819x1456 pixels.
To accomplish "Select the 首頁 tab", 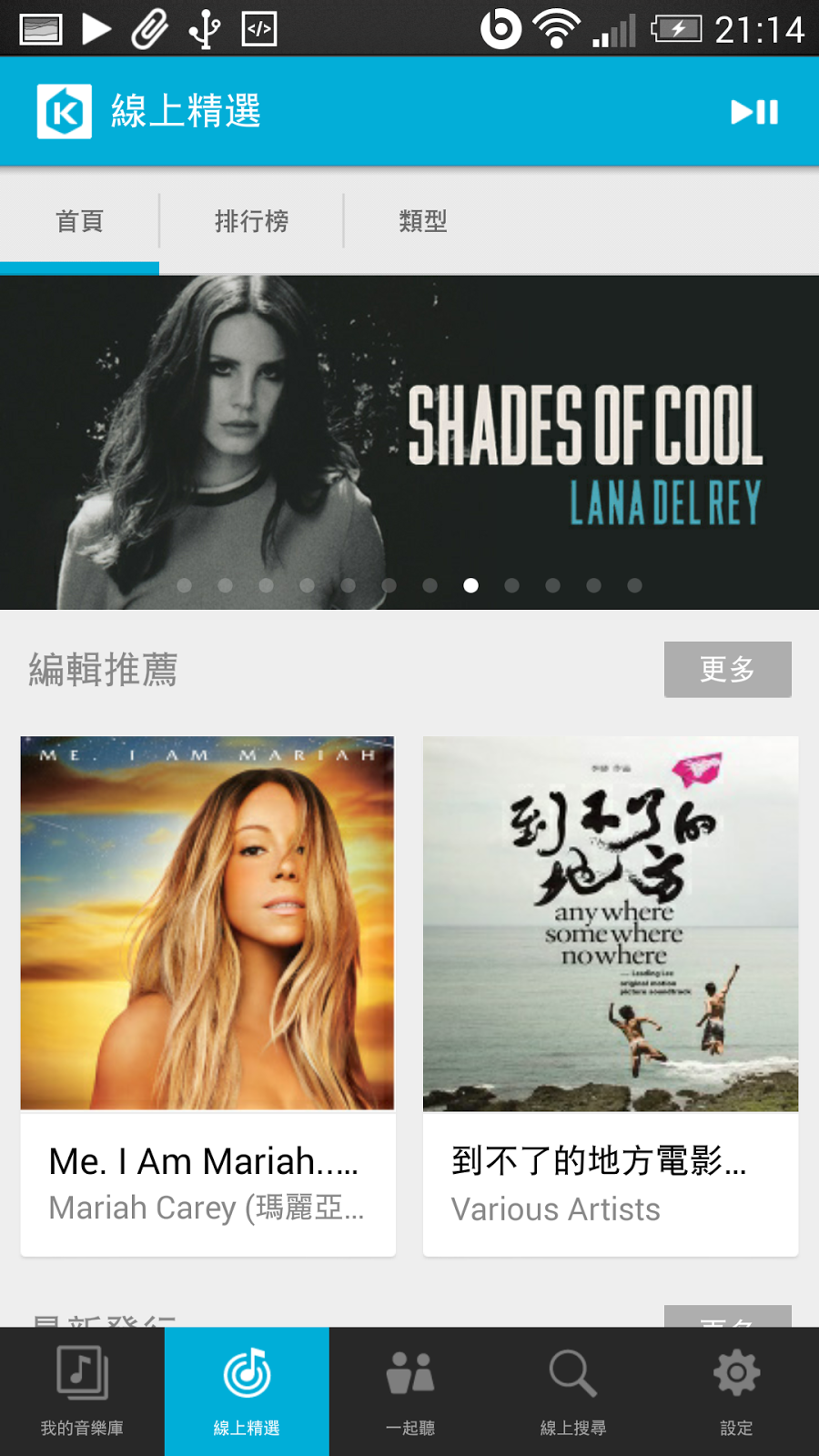I will pyautogui.click(x=79, y=221).
